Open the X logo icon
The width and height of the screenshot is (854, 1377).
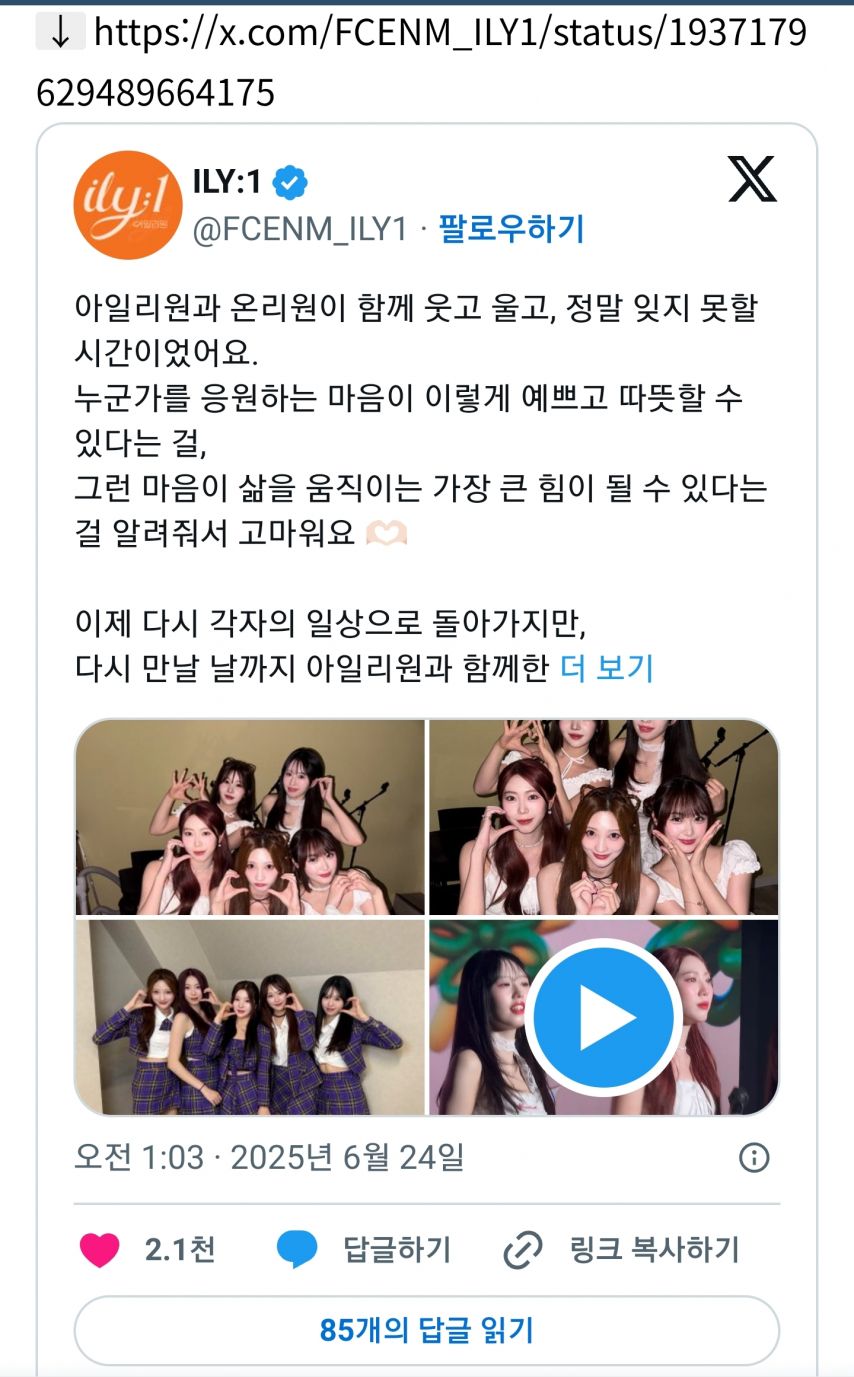click(x=751, y=180)
